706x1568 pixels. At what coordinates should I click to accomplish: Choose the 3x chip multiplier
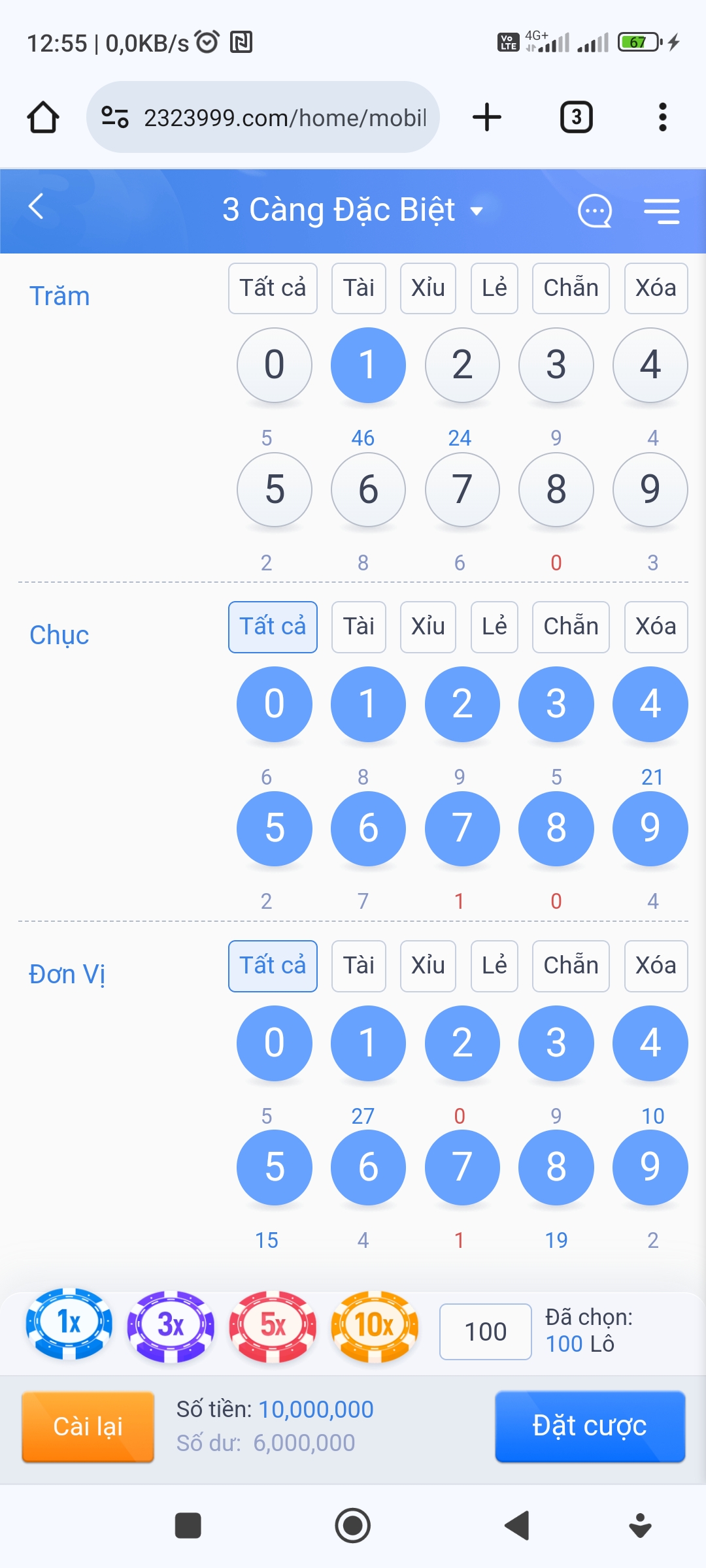coord(171,1326)
